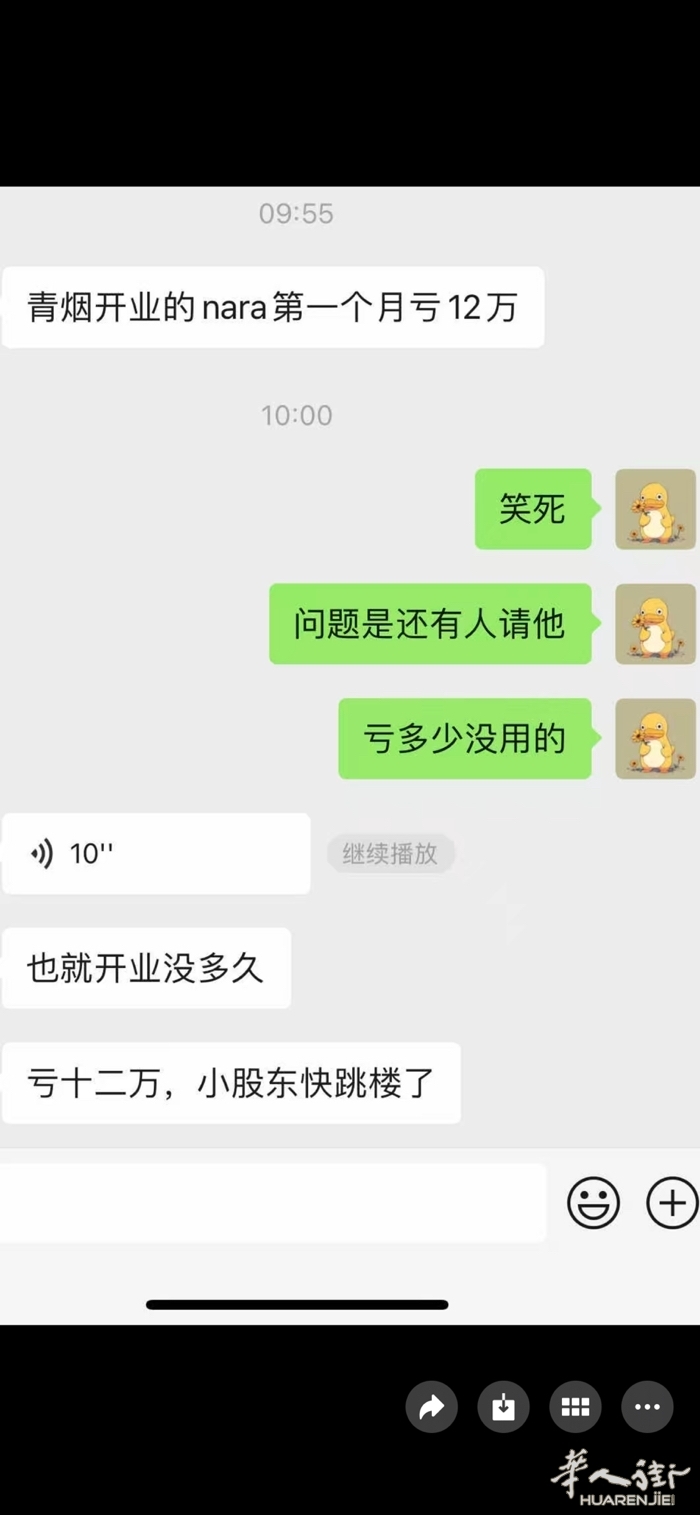Screen dimensions: 700x1515
Task: Forward this image with the share arrow
Action: click(431, 1408)
